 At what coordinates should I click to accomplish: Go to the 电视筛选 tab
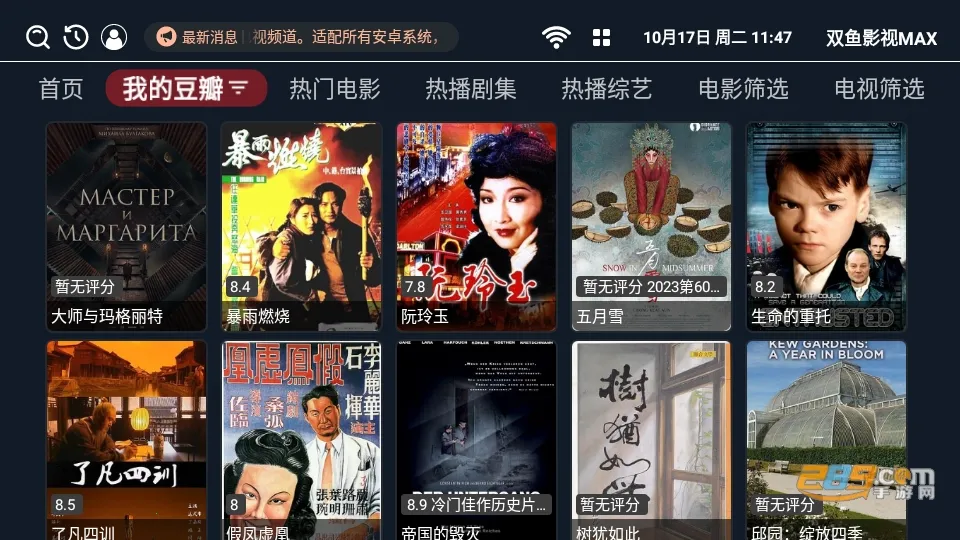(879, 89)
